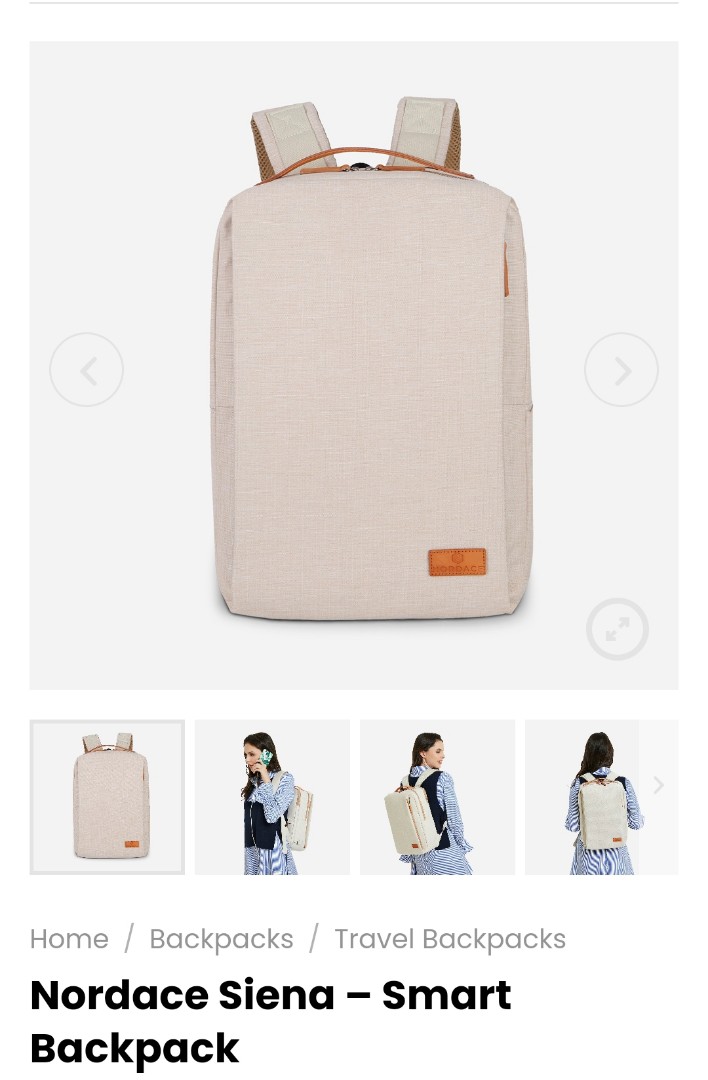Go to the Home breadcrumb
Screen dimensions: 708x1080
(x=69, y=939)
